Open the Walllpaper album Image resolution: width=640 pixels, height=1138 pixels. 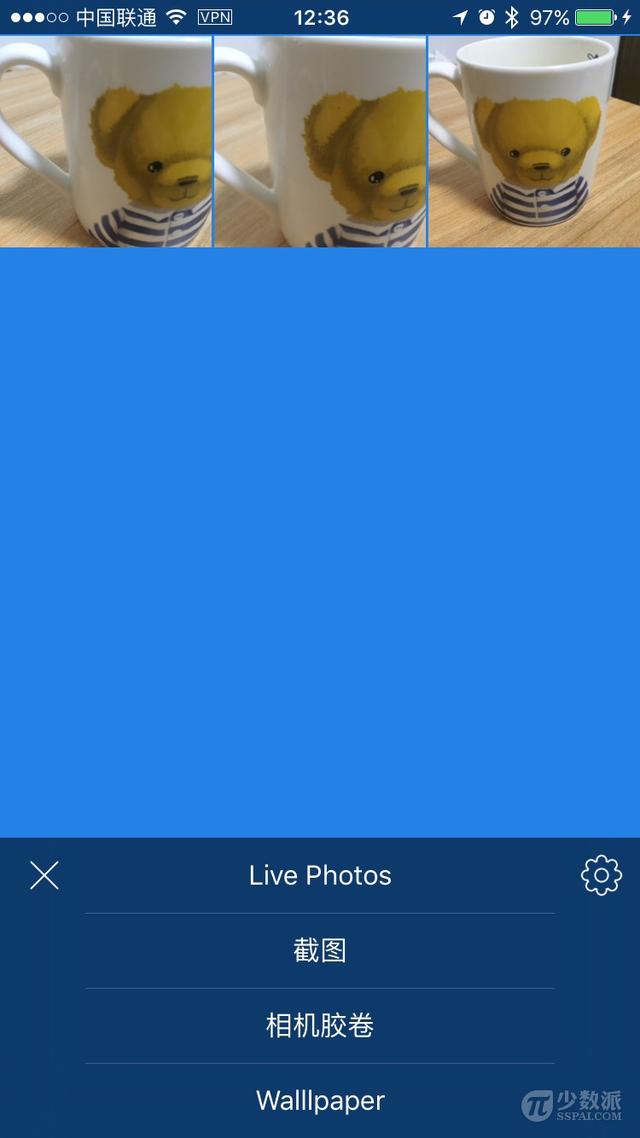click(320, 1101)
